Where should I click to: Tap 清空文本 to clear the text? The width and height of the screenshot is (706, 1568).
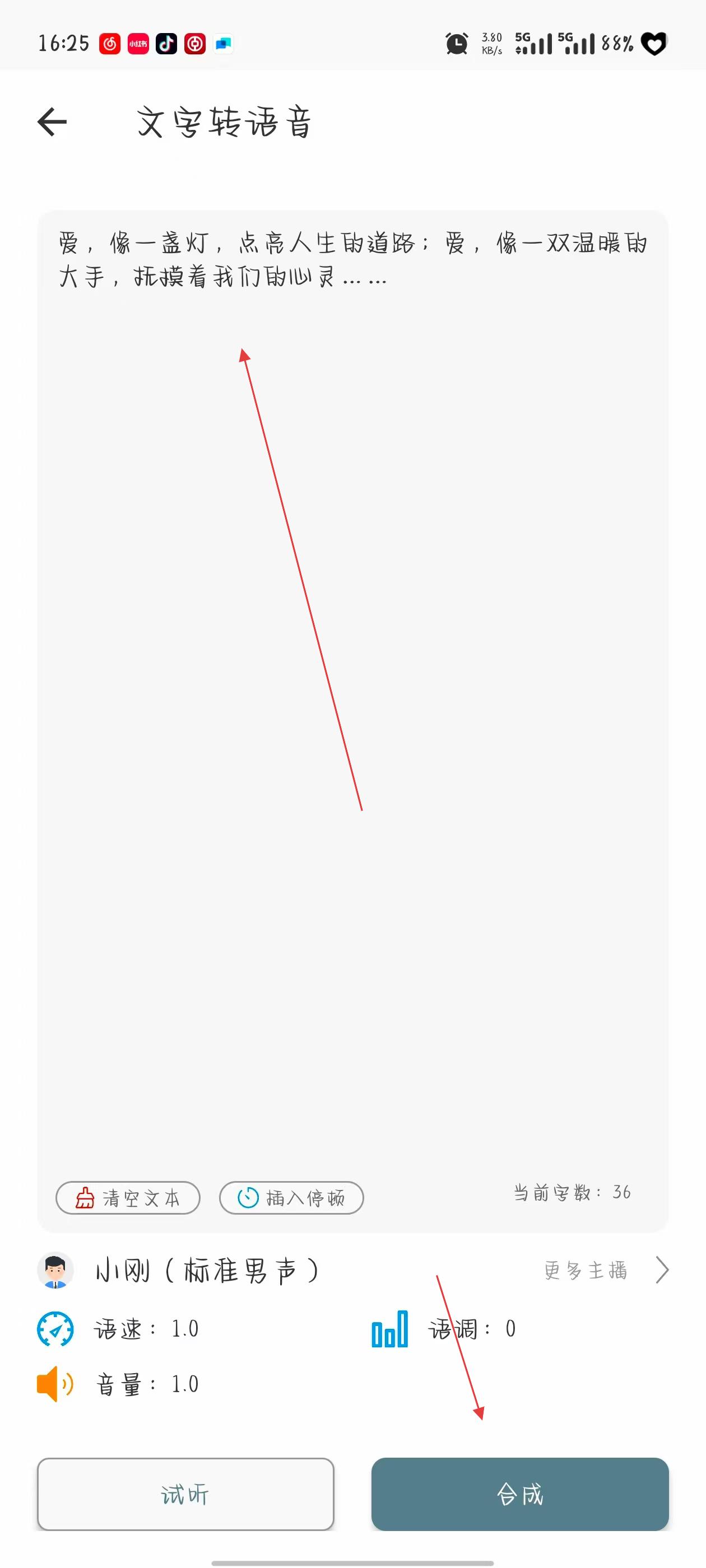(x=128, y=1198)
